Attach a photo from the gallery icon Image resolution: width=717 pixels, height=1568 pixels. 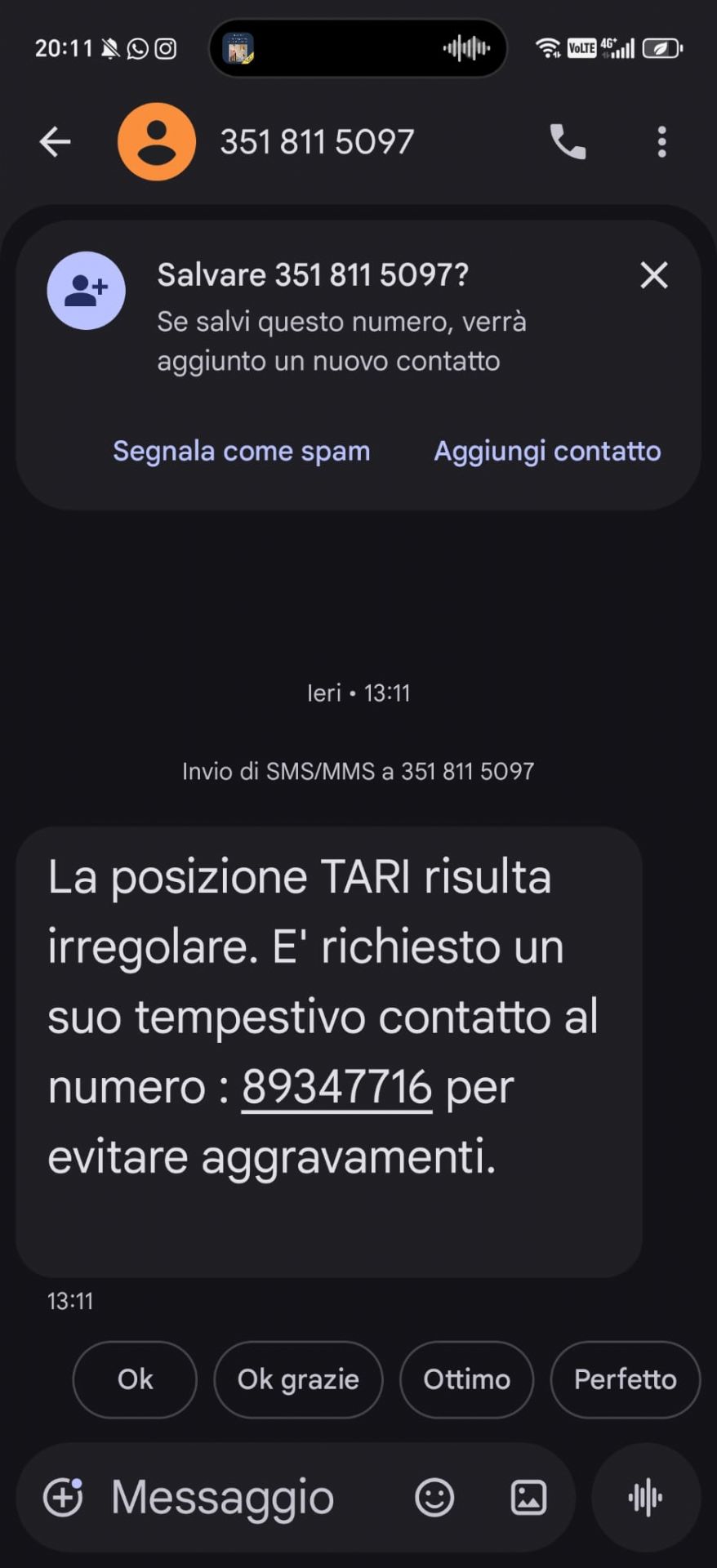coord(528,1497)
